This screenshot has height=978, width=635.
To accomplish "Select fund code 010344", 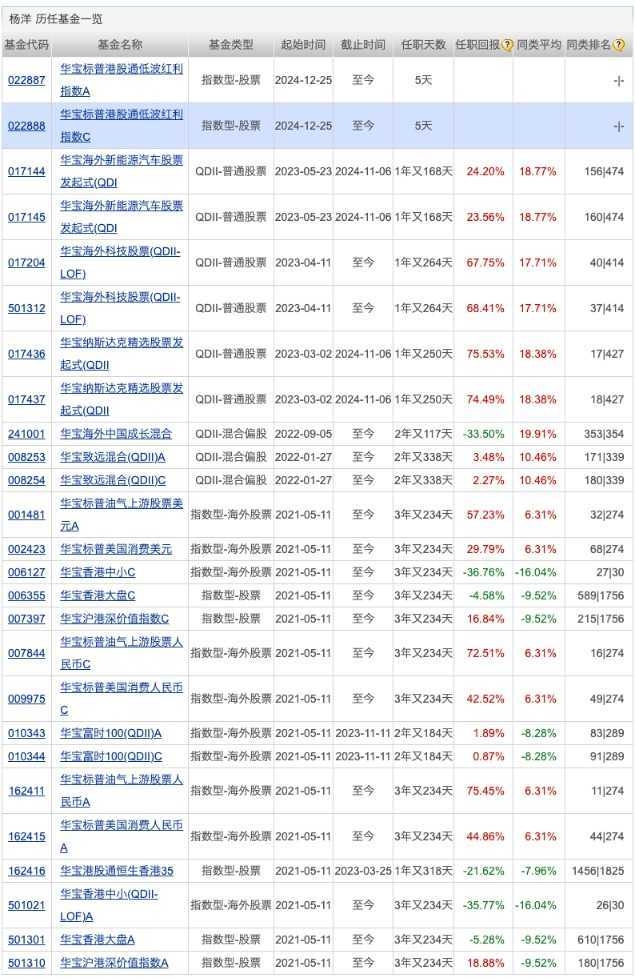I will coord(26,756).
